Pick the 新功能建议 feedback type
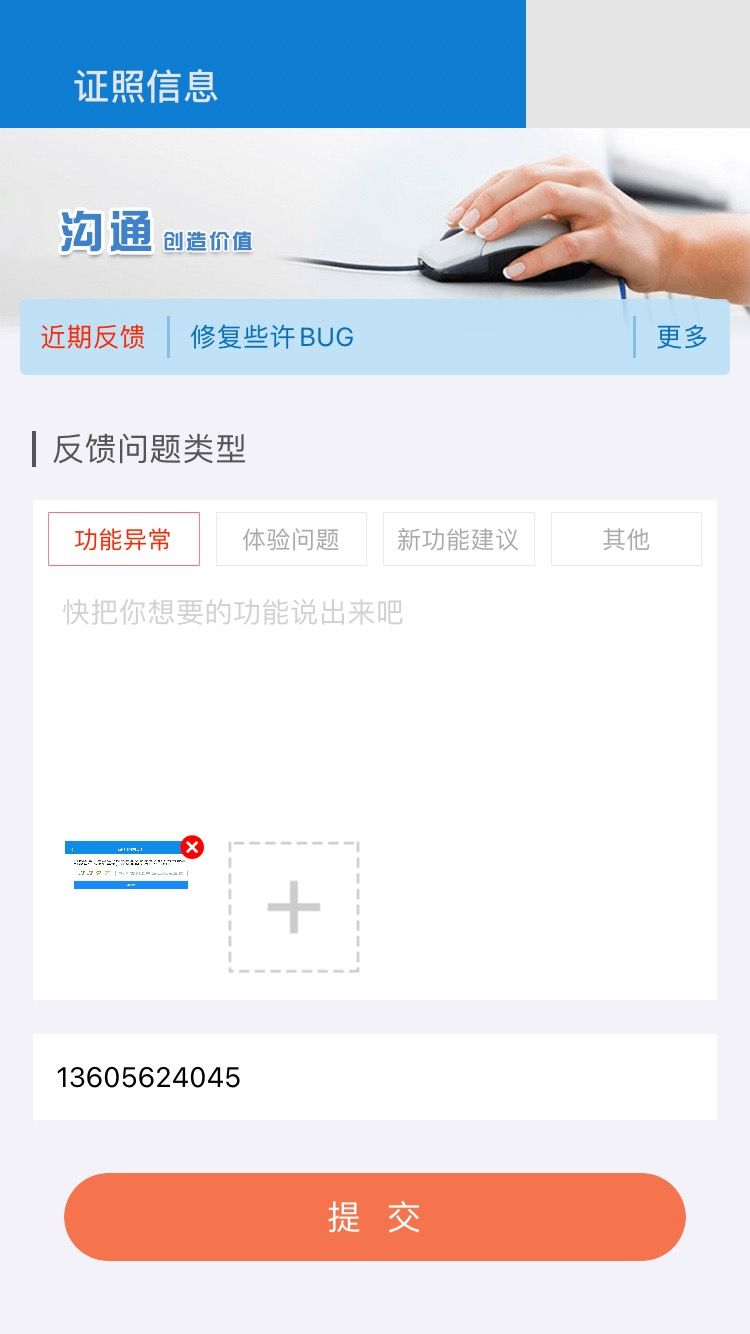Screen dimensions: 750x1334 pos(458,539)
